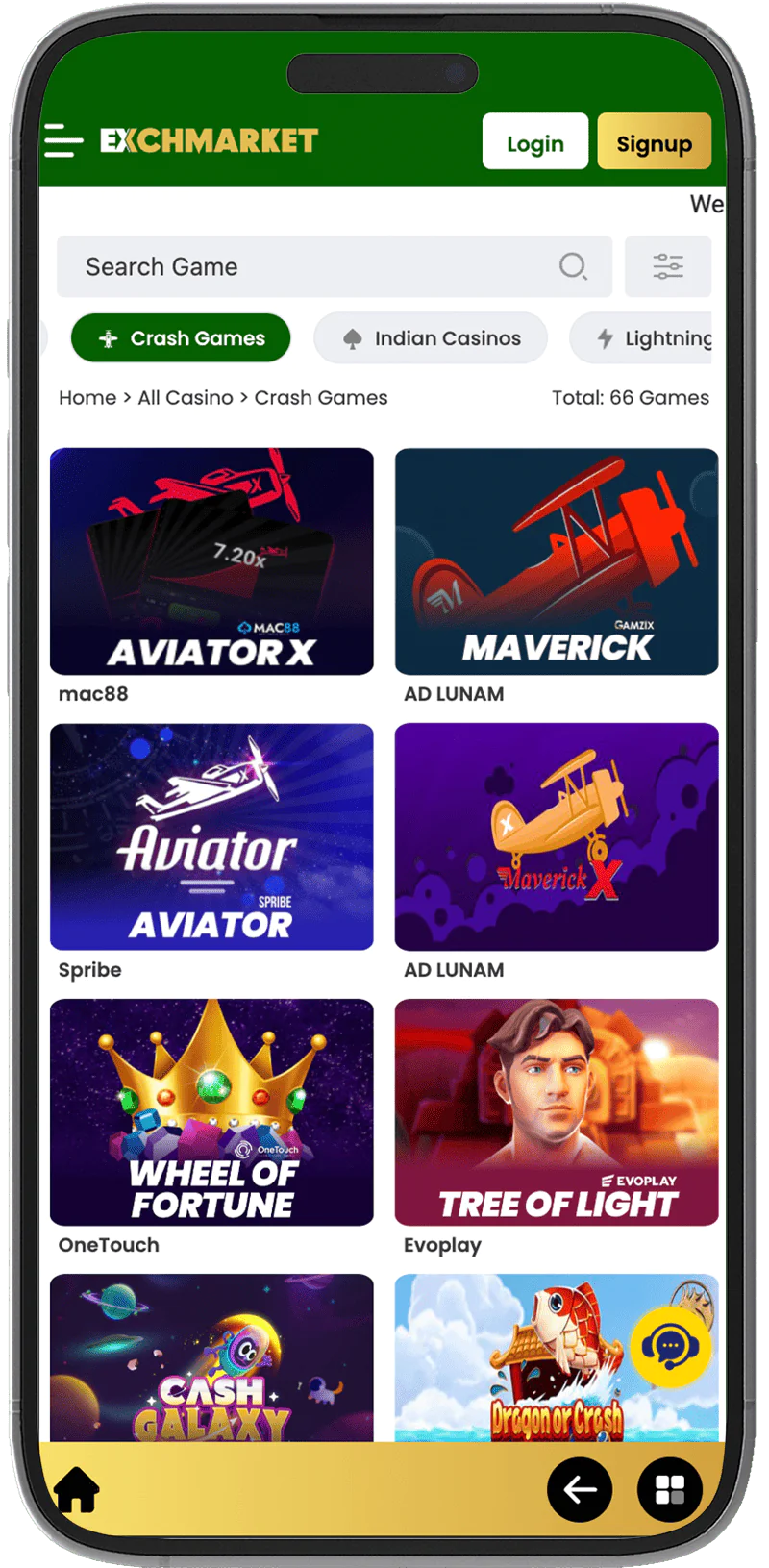Open the Cash Galaxy game
Viewport: 769px width, 1568px height.
[x=211, y=1356]
